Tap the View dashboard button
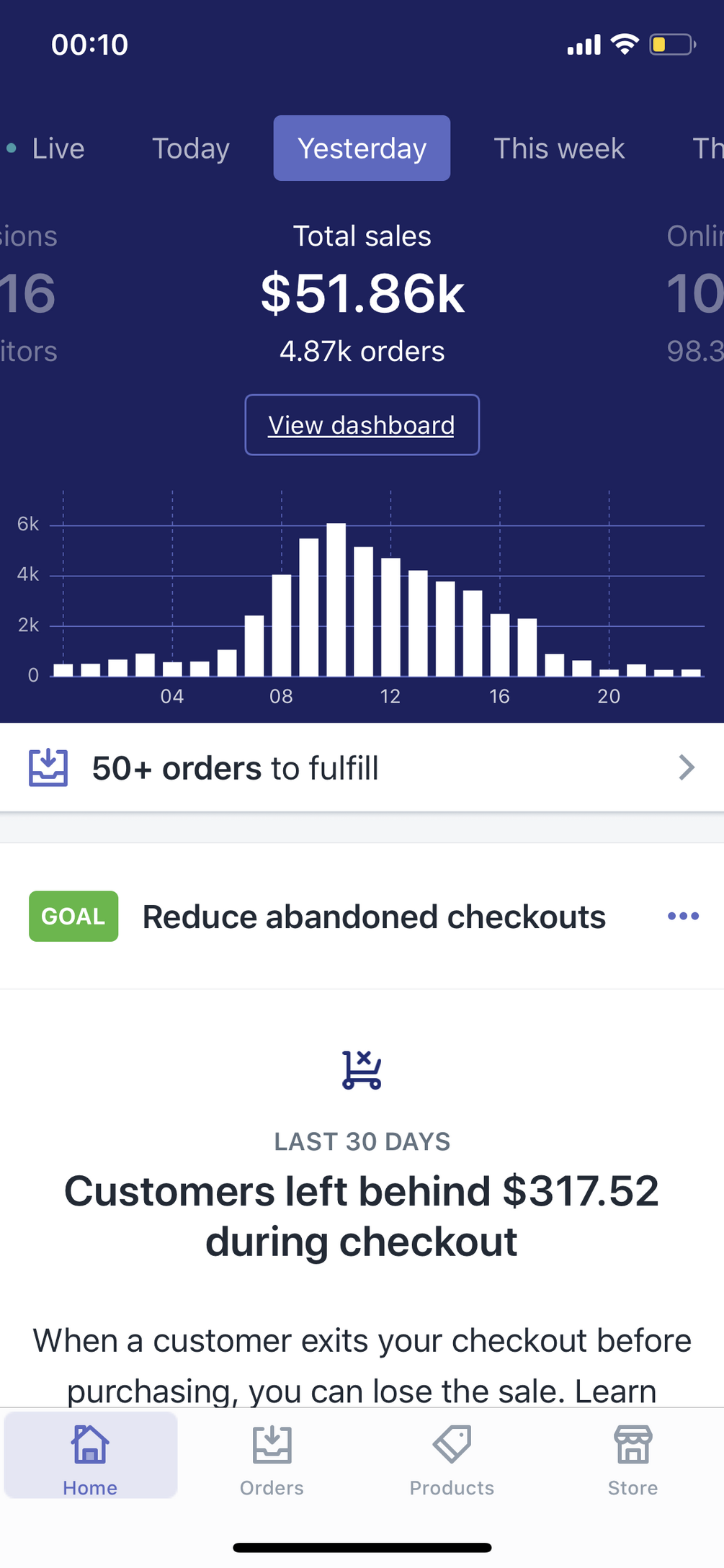The width and height of the screenshot is (724, 1568). click(362, 425)
